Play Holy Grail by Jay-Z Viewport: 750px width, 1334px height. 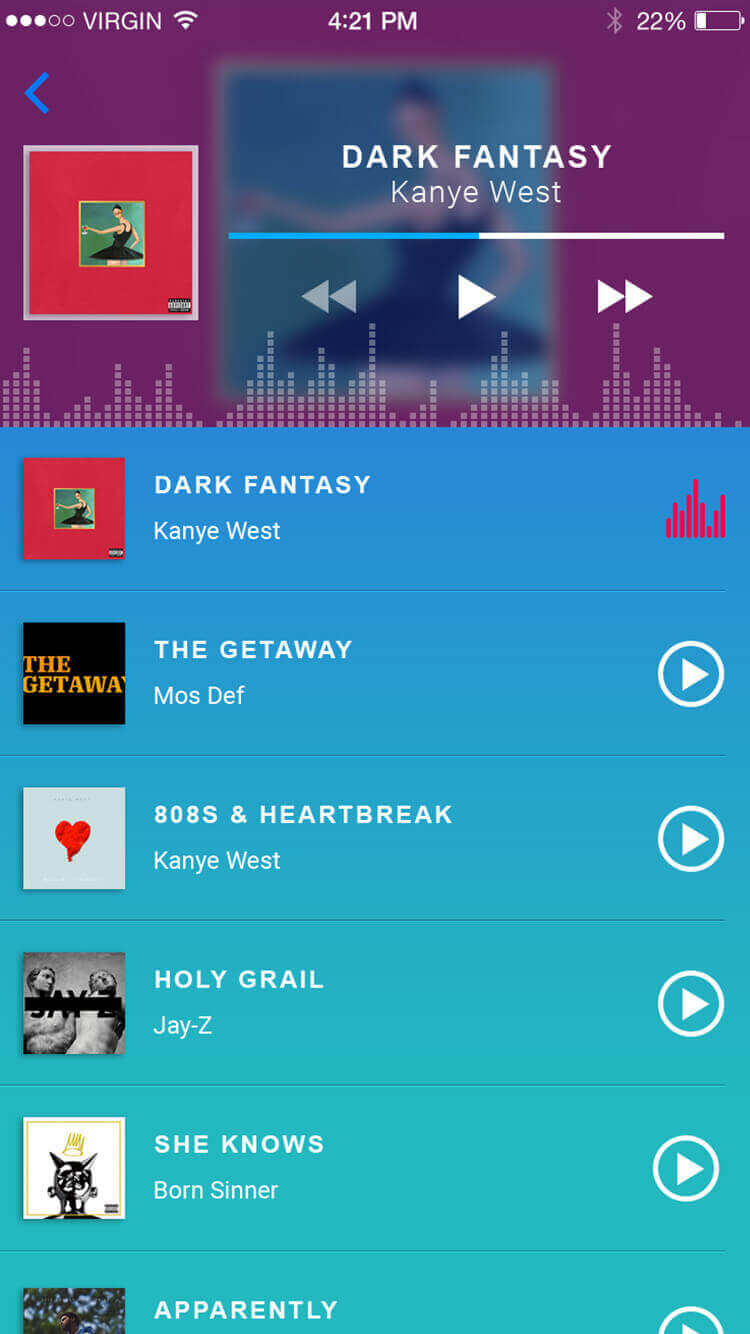coord(690,1003)
